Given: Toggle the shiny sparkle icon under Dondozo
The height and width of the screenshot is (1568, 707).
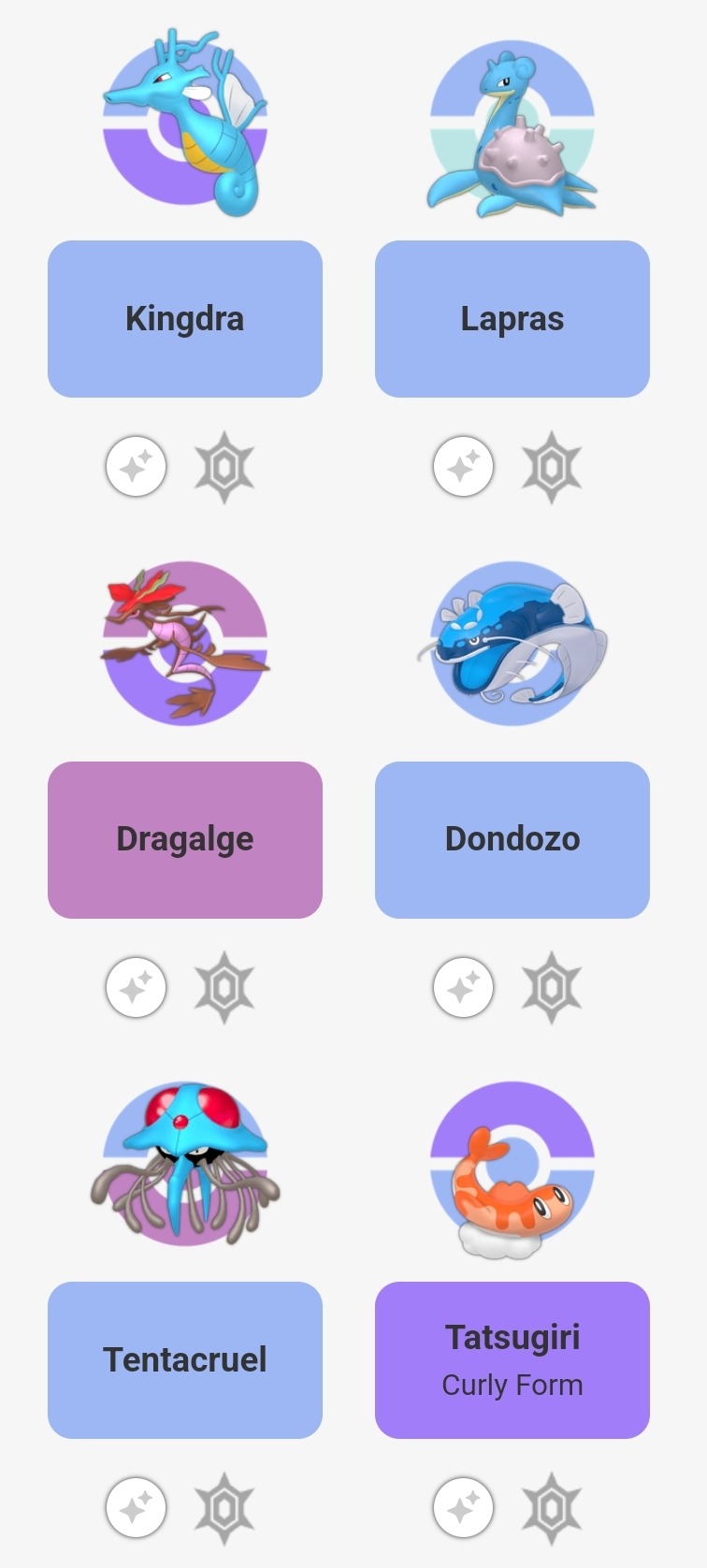Looking at the screenshot, I should [x=464, y=987].
